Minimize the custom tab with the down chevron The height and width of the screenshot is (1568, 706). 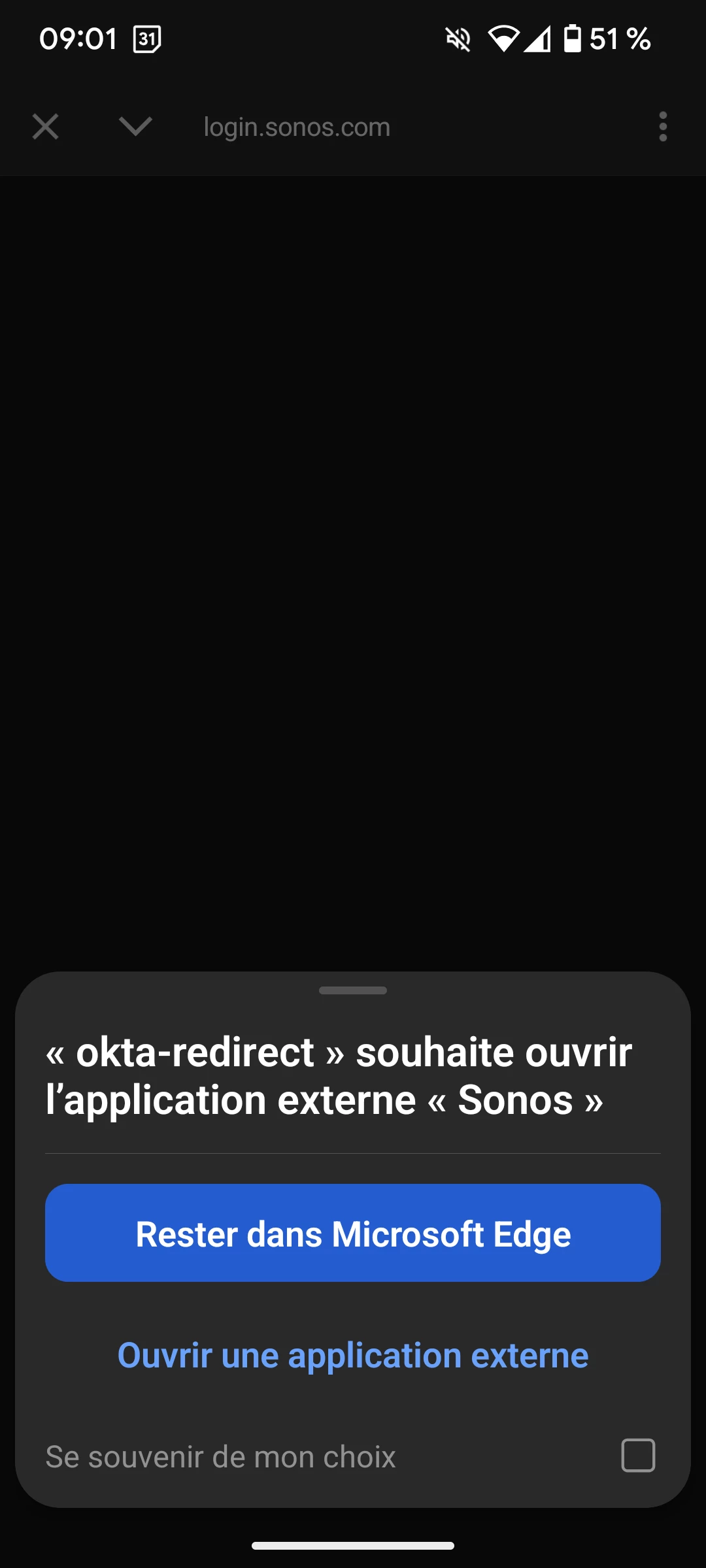pyautogui.click(x=135, y=127)
